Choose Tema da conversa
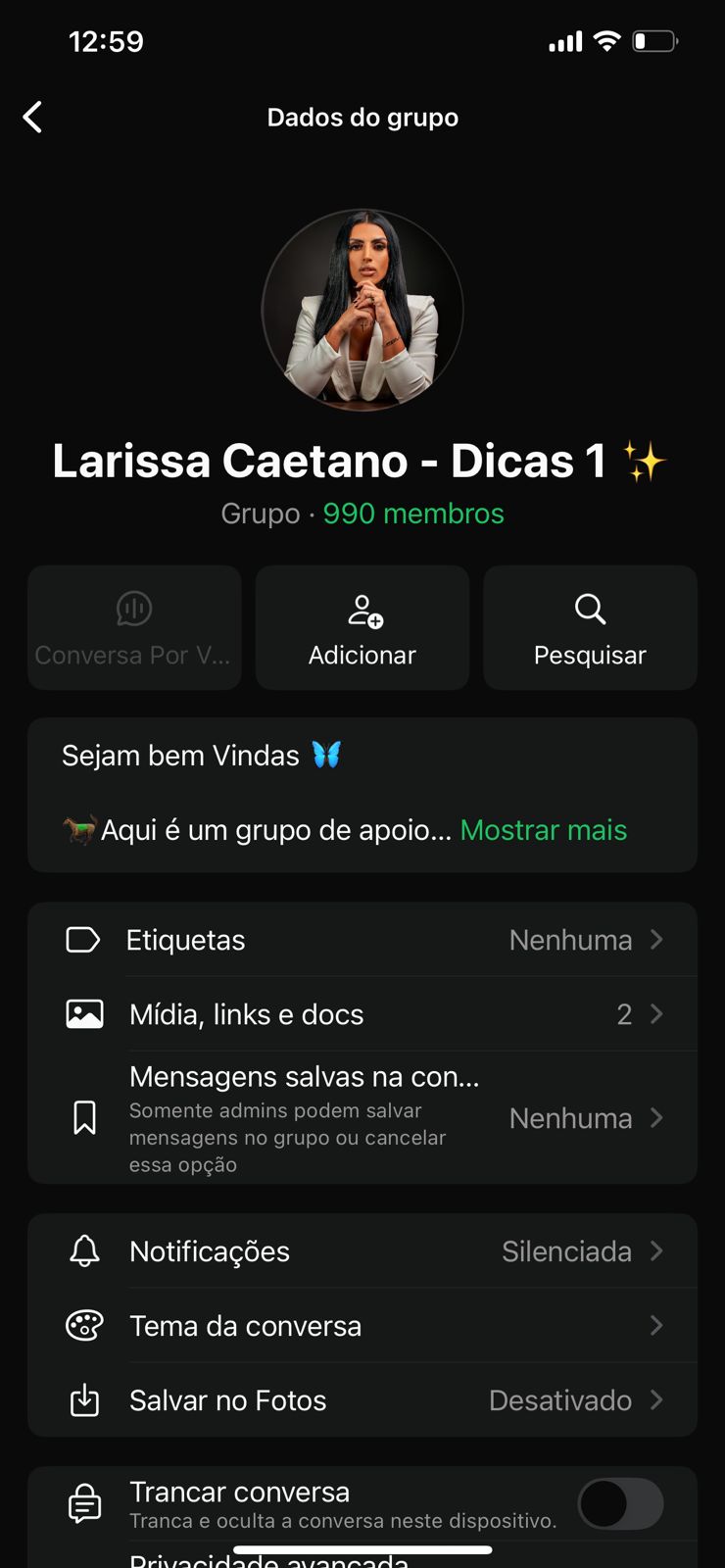The height and width of the screenshot is (1568, 725). 362,1326
